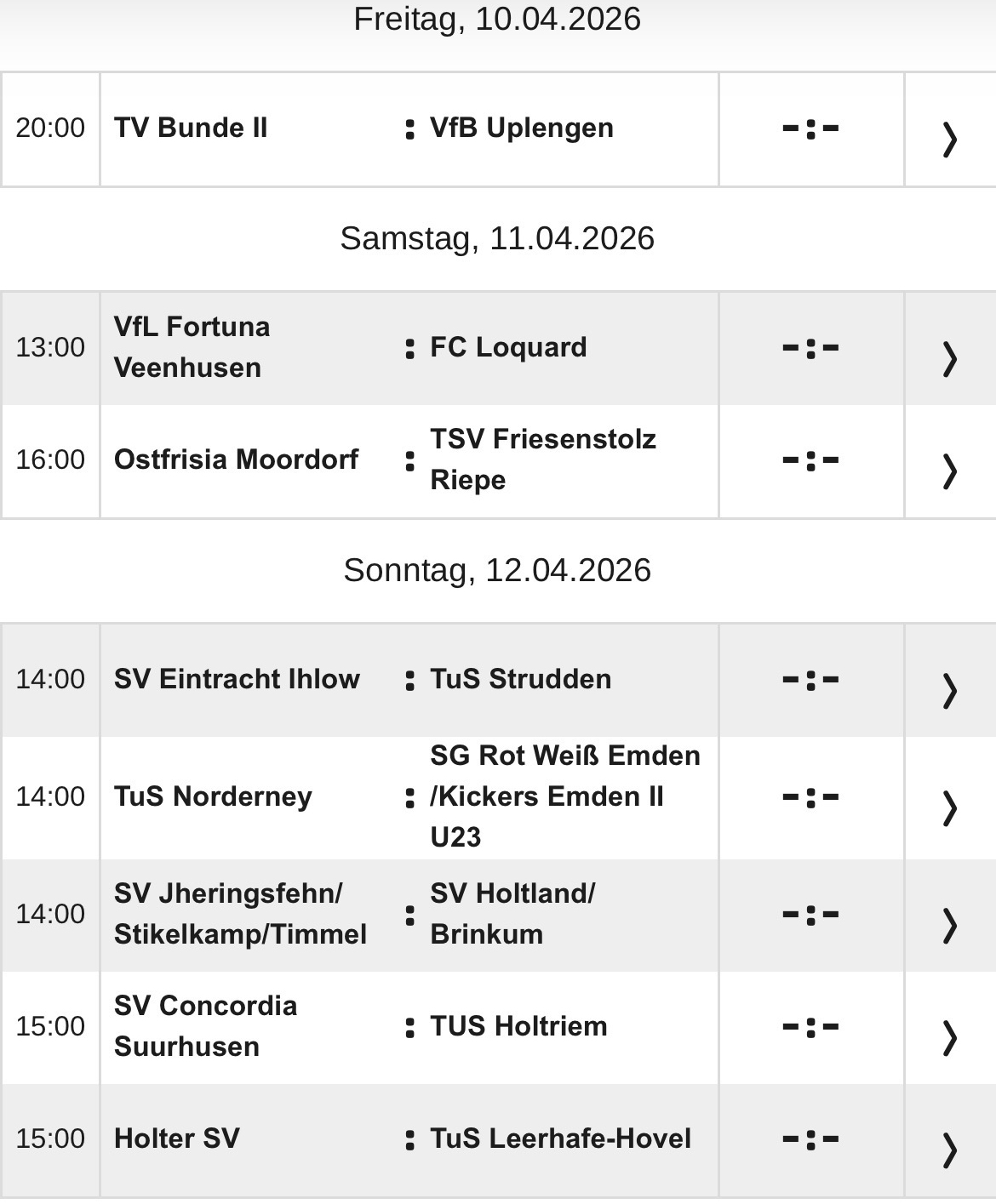The image size is (996, 1204).
Task: Open match details for TV Bunde II vs VfB Uplengen
Action: 949,138
